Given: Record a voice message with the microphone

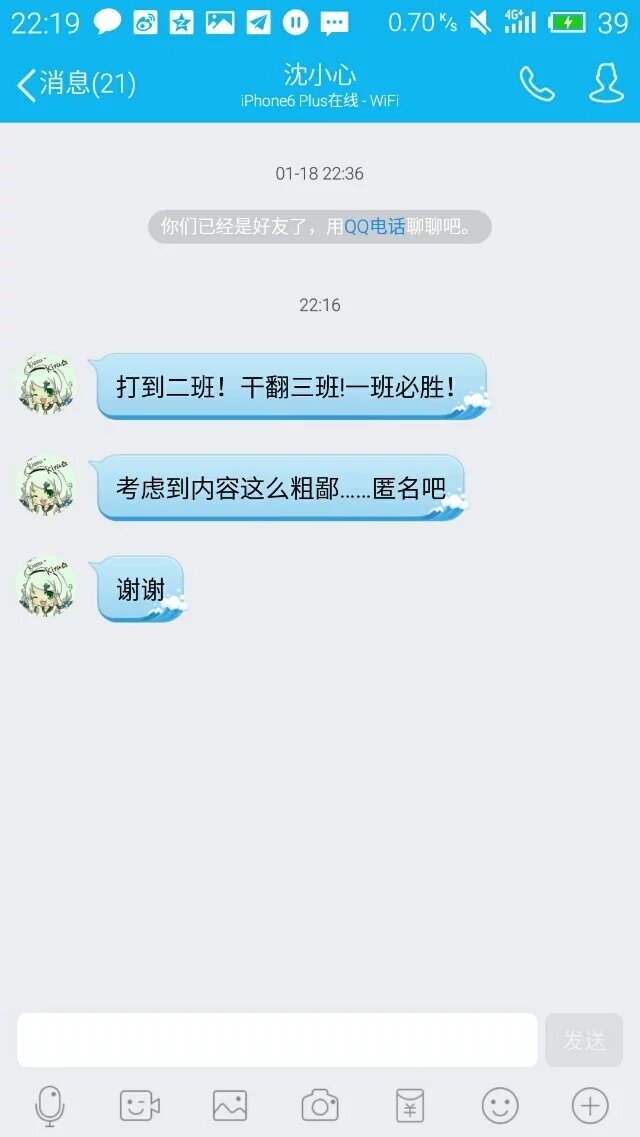Looking at the screenshot, I should coord(49,1106).
